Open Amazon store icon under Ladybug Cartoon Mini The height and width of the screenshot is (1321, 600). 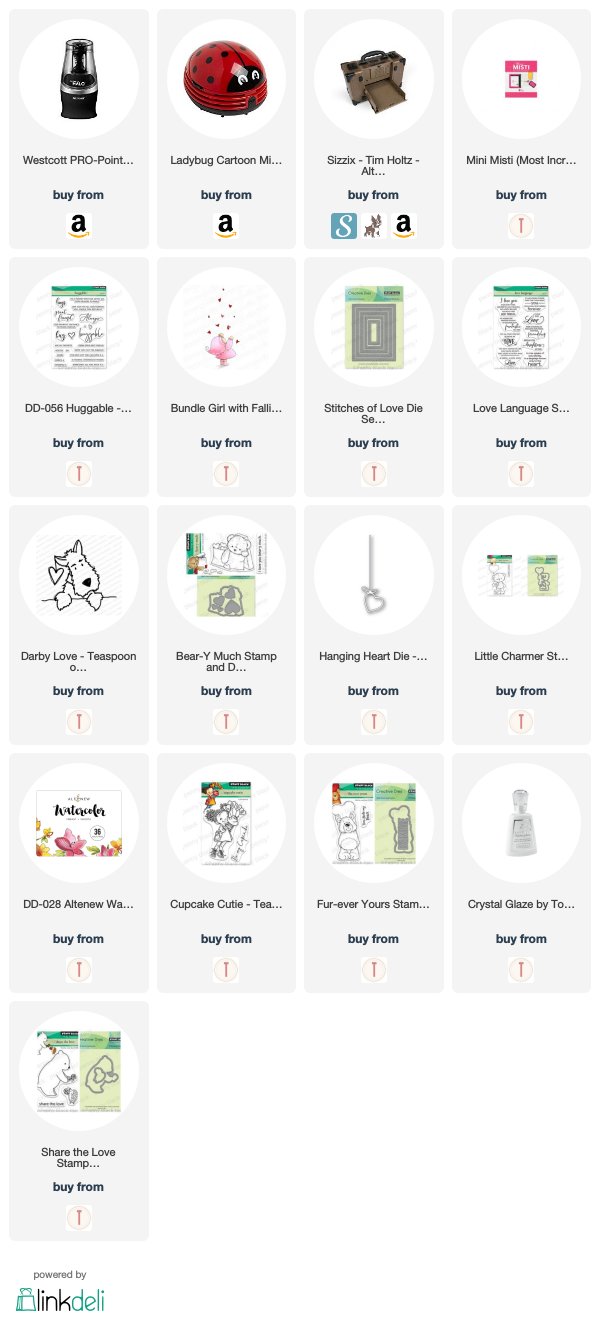coord(226,226)
